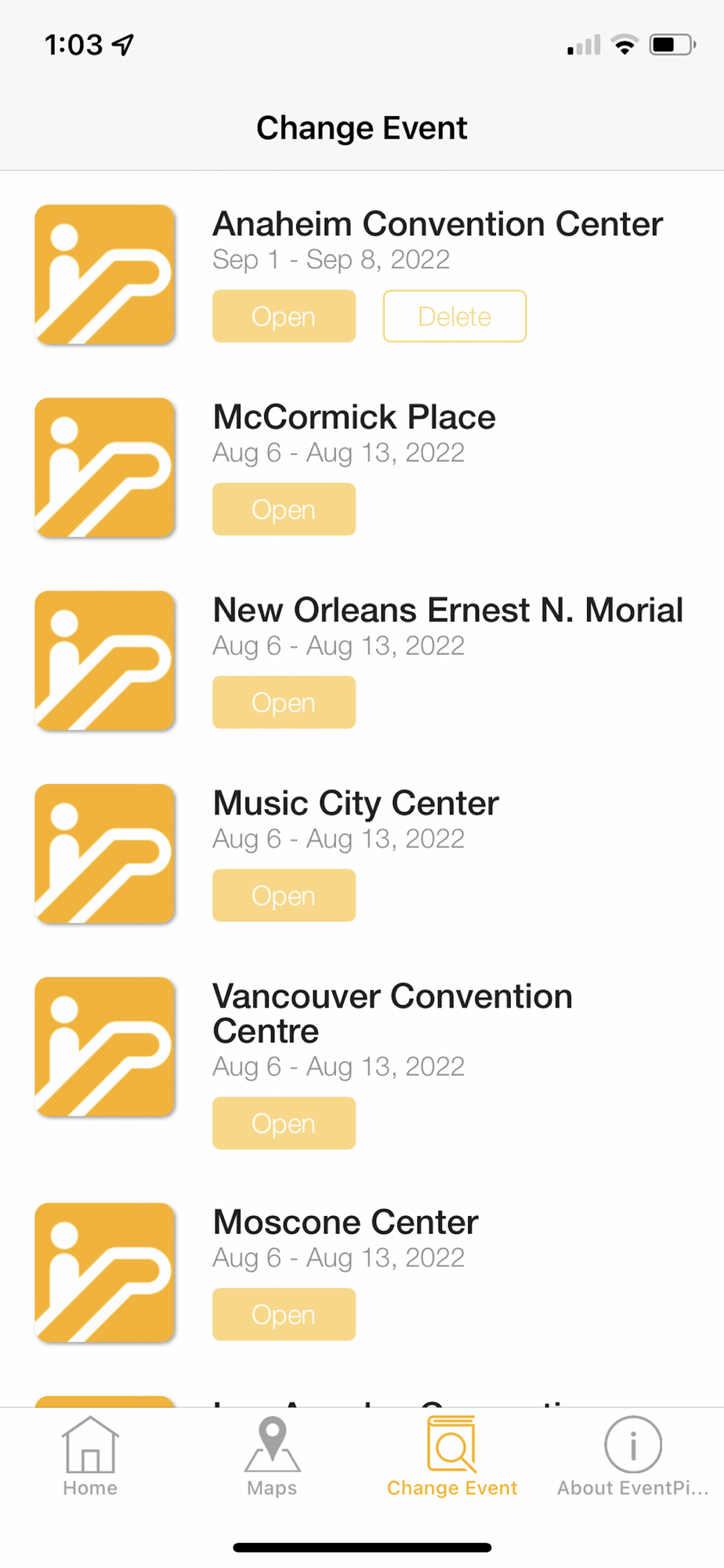Open the New Orleans Ernest N. Morial event
Screen dimensions: 724x1568
tap(284, 702)
